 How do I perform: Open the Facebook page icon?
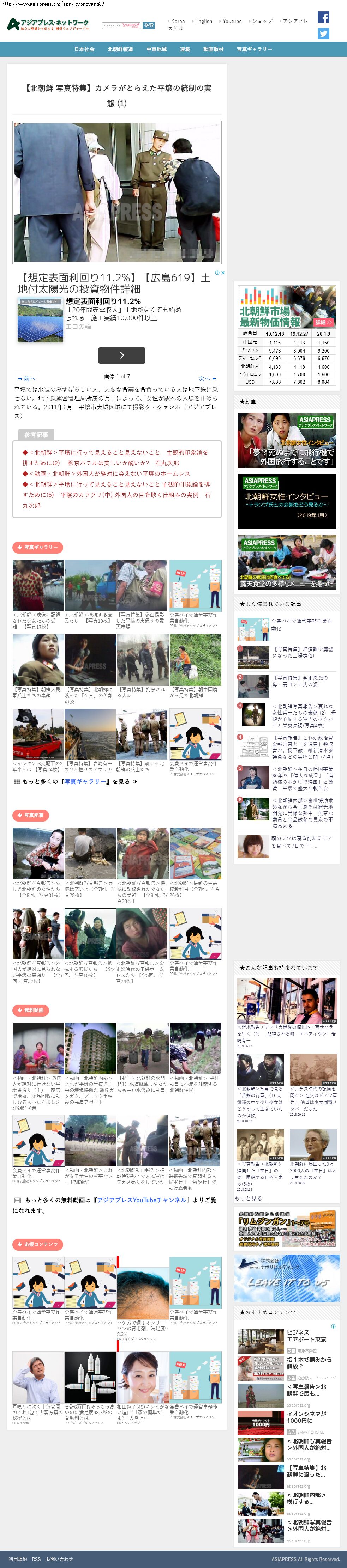tap(323, 17)
